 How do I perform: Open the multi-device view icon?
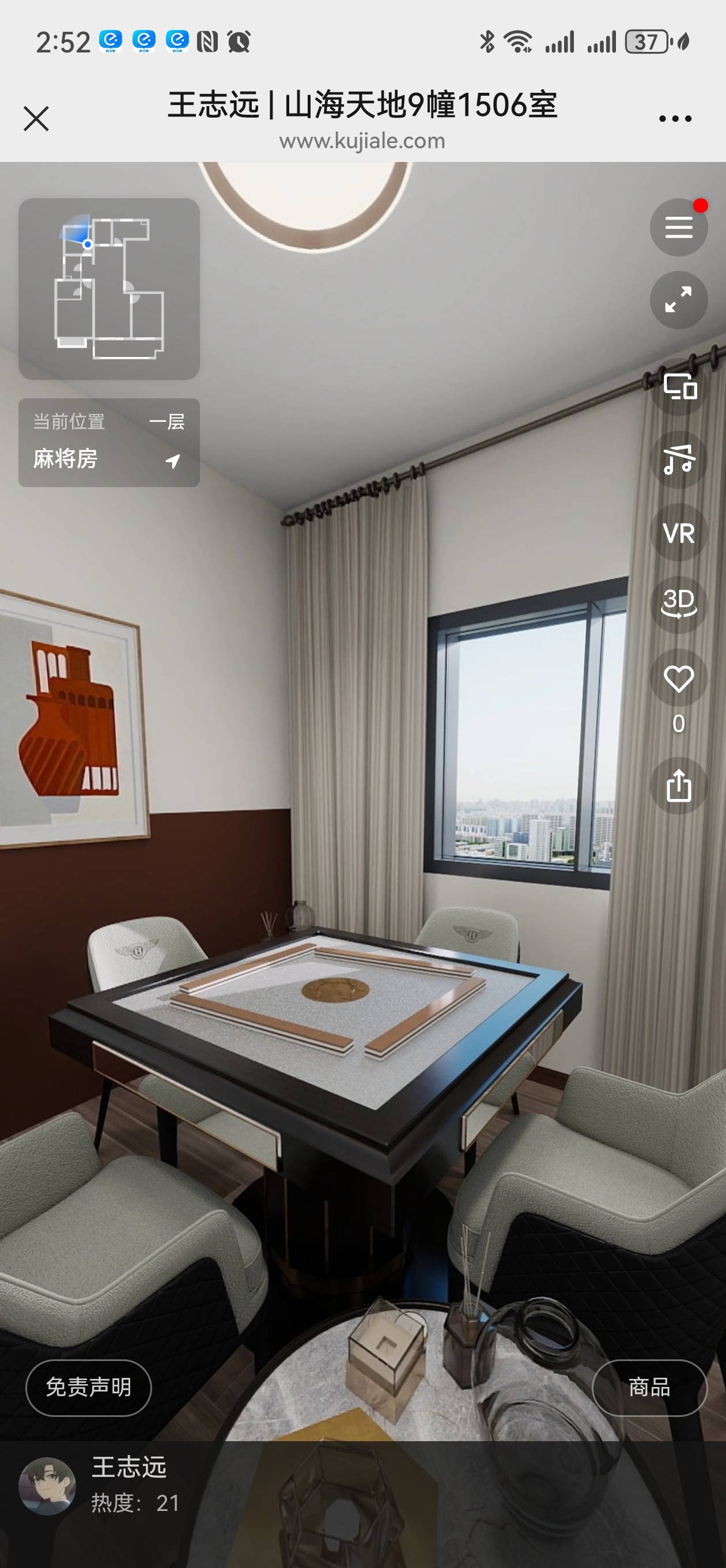click(679, 386)
